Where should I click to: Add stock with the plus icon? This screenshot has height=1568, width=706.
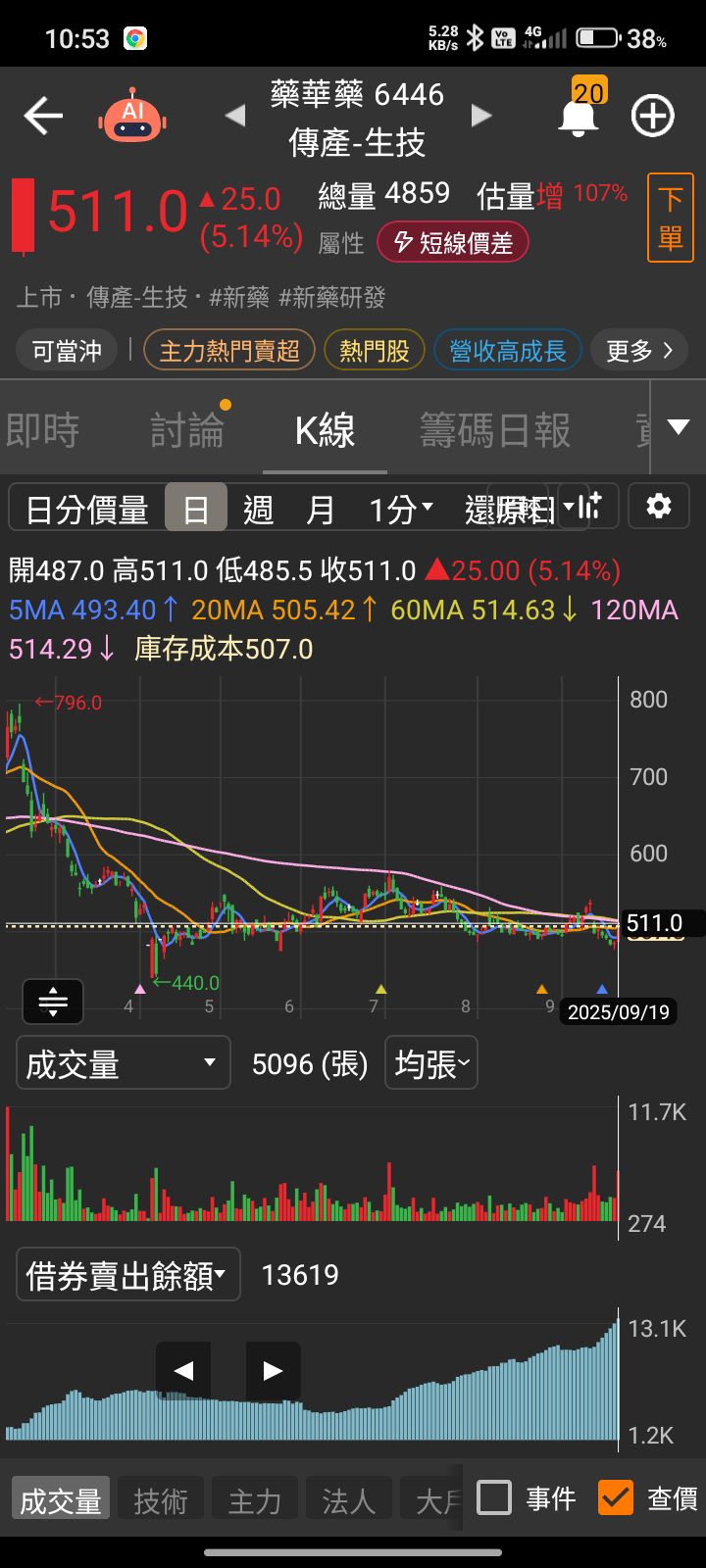[x=652, y=117]
